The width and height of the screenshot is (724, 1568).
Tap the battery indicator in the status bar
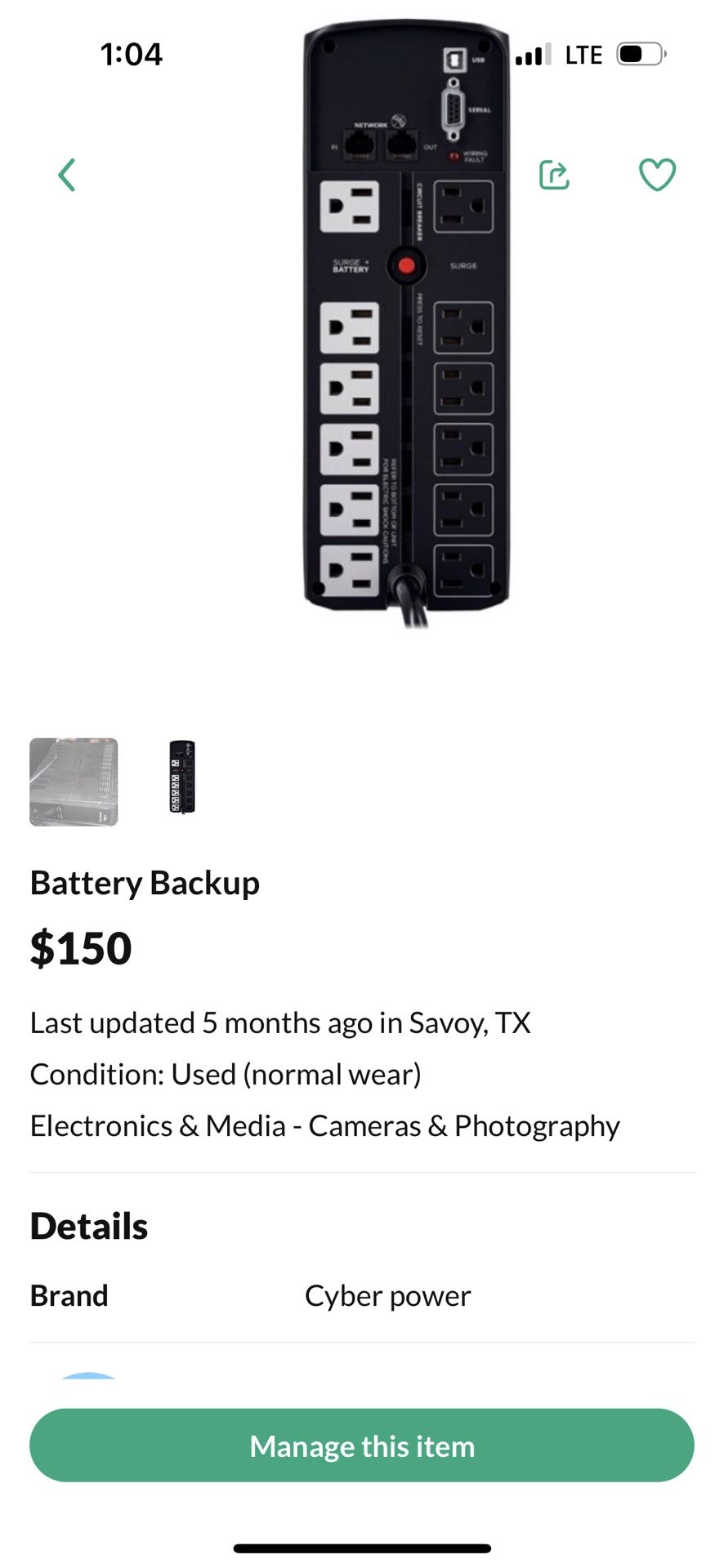638,54
